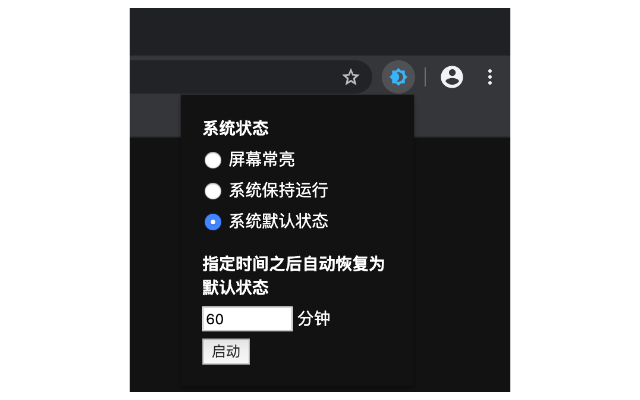The width and height of the screenshot is (640, 400).
Task: Open the profile account icon
Action: (x=452, y=77)
